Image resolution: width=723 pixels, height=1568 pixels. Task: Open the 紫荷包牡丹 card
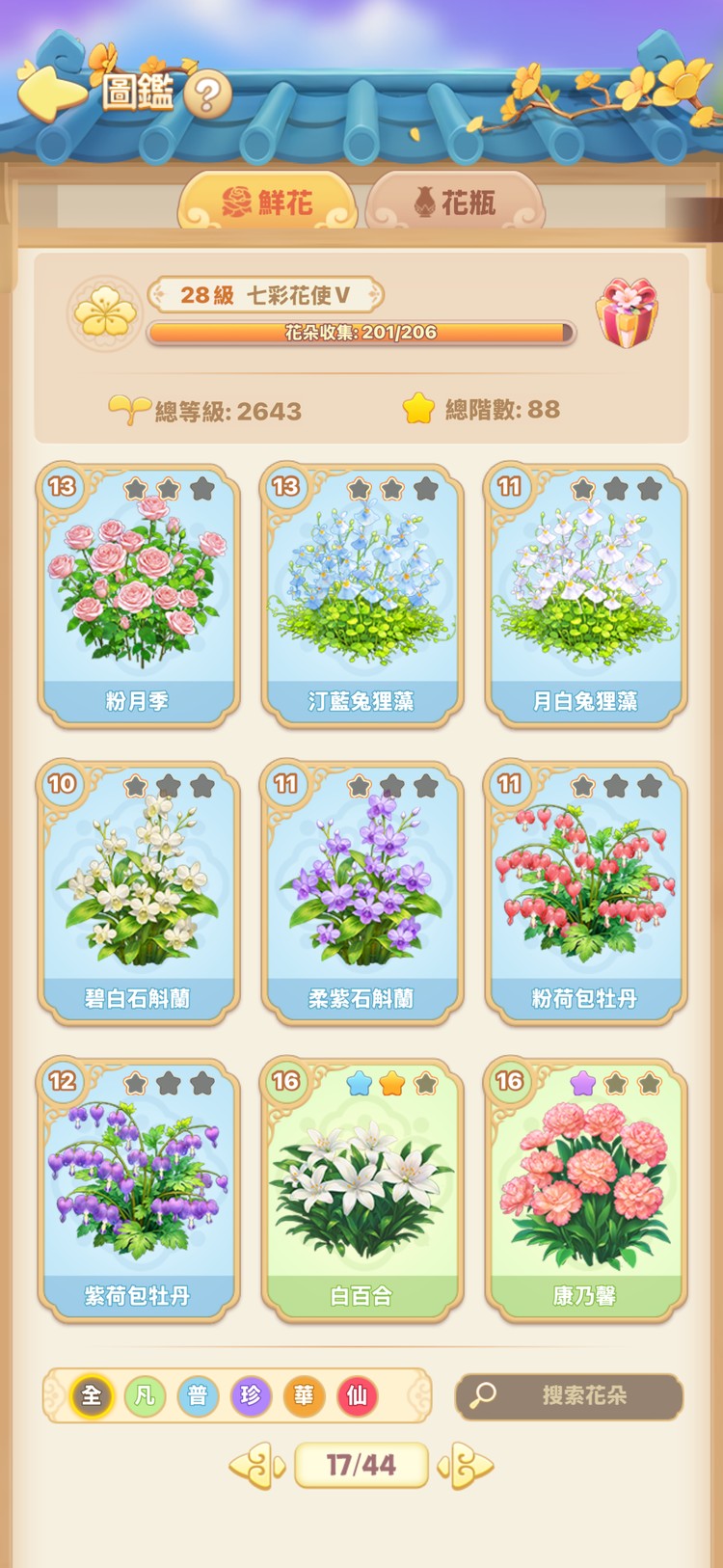pyautogui.click(x=138, y=1189)
